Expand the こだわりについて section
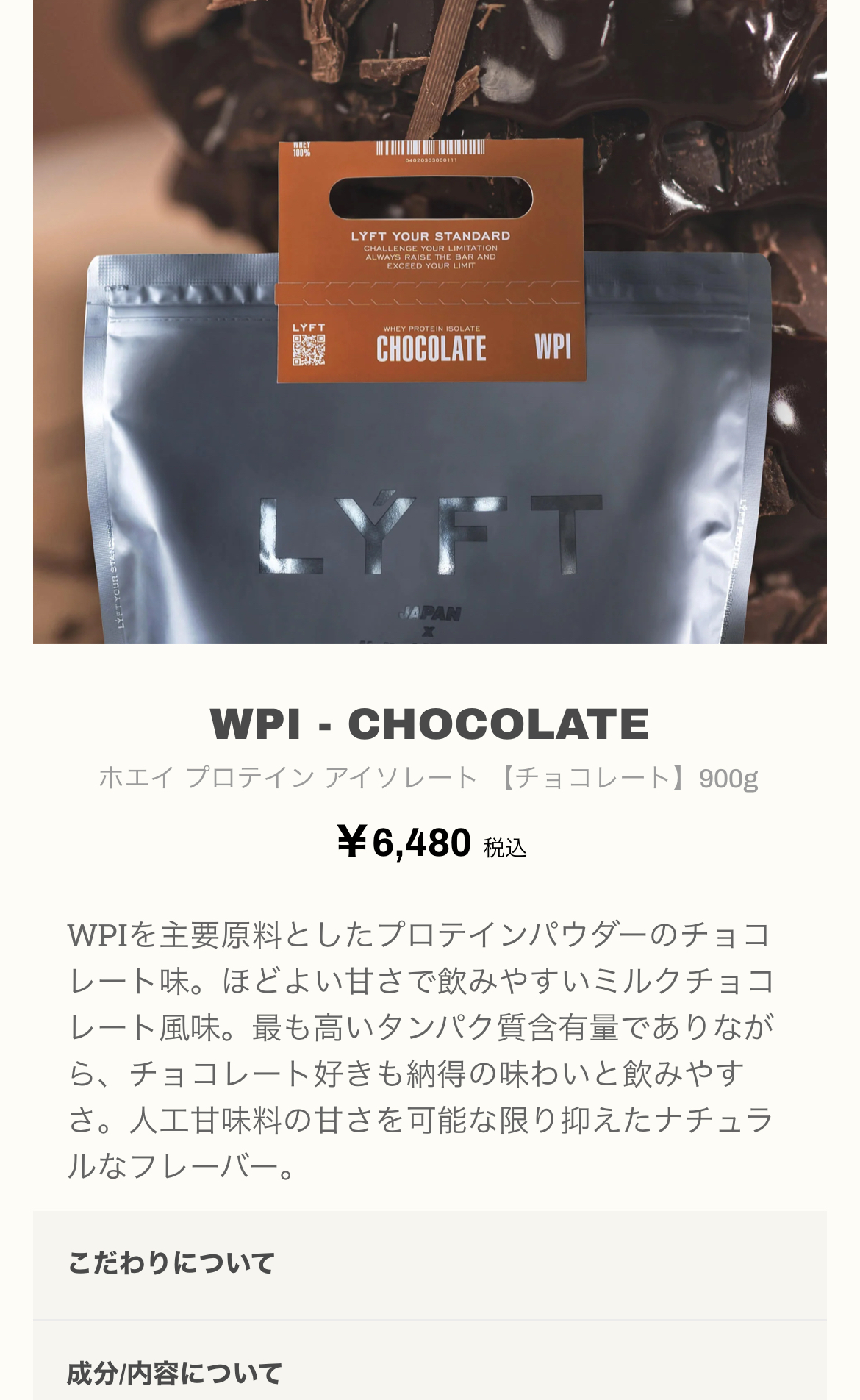860x1400 pixels. coord(429,1264)
